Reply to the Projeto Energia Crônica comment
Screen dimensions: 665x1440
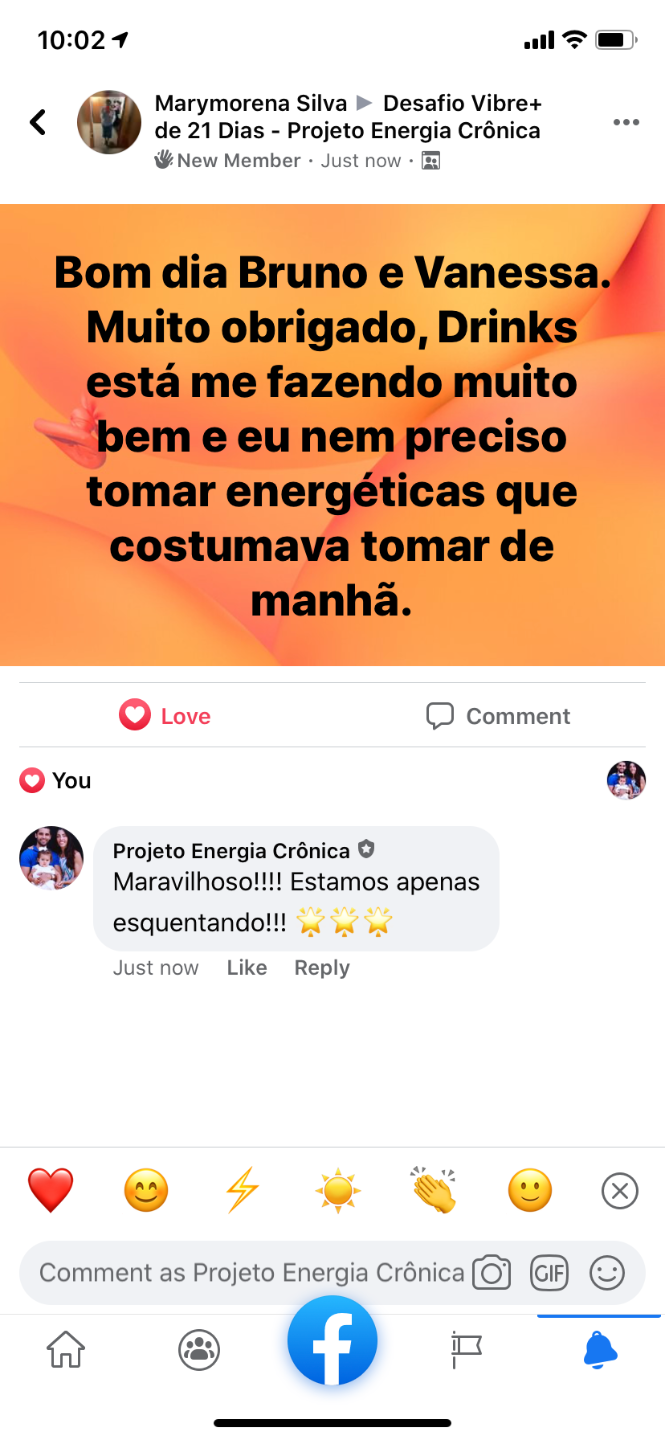tap(321, 968)
